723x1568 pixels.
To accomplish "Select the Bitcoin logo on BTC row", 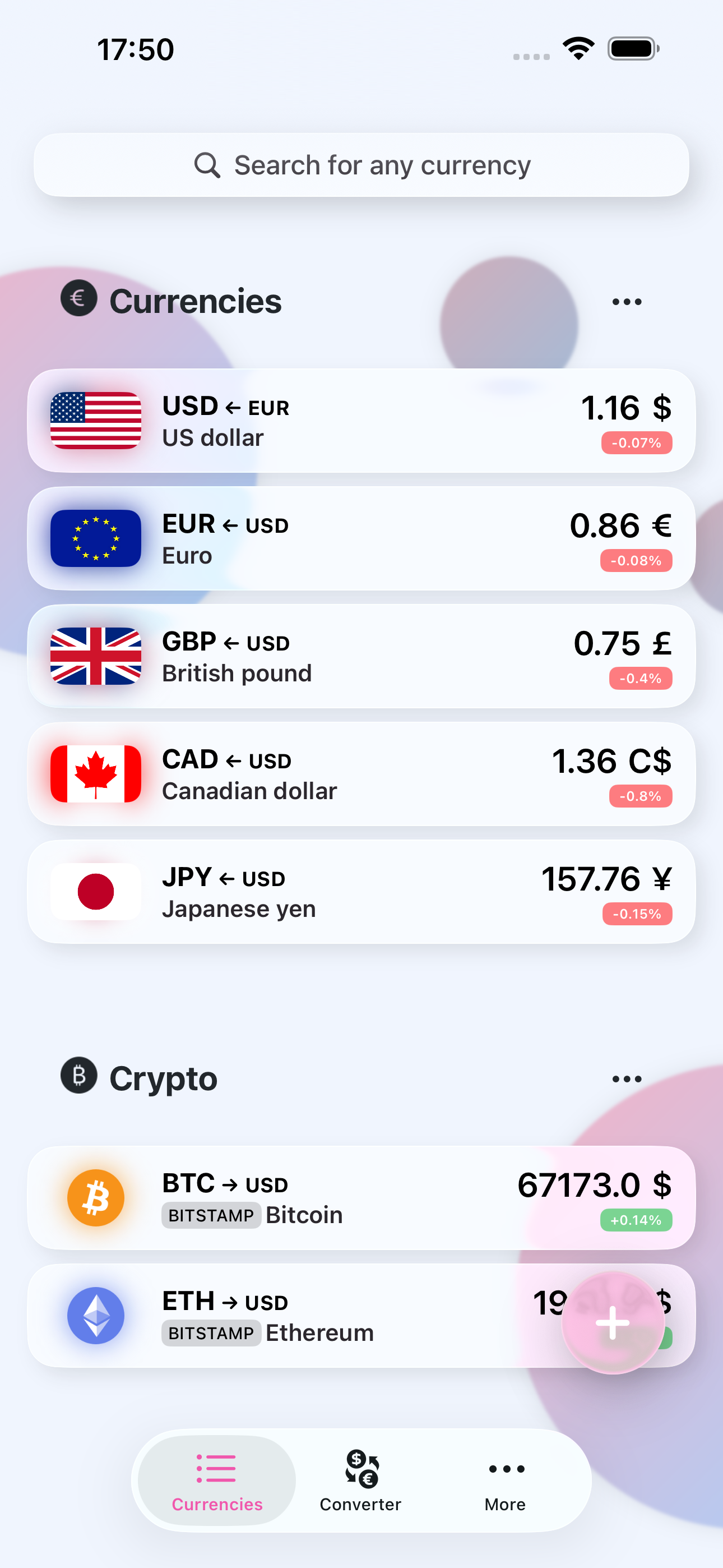I will tap(96, 1197).
